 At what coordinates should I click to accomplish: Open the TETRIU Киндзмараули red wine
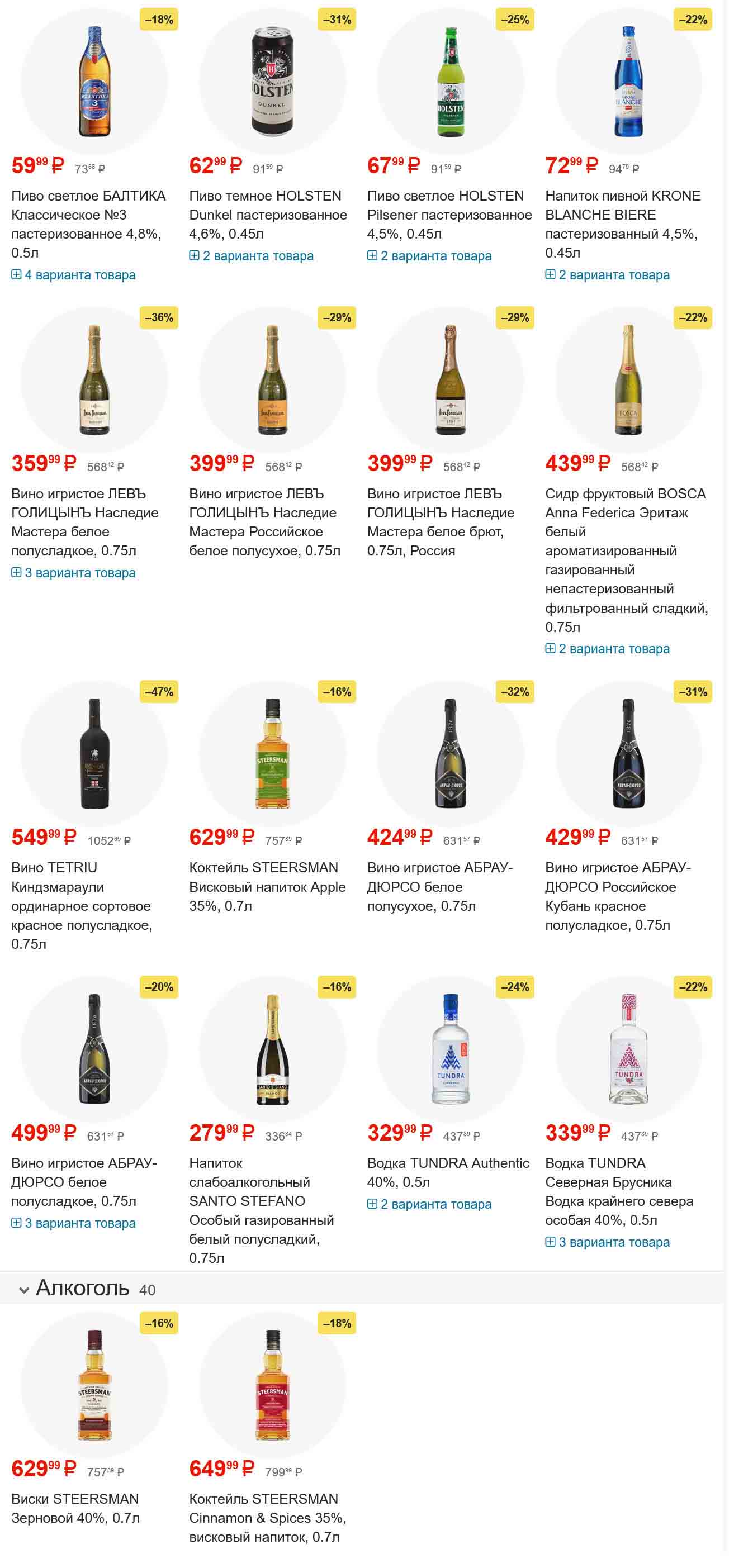click(82, 905)
